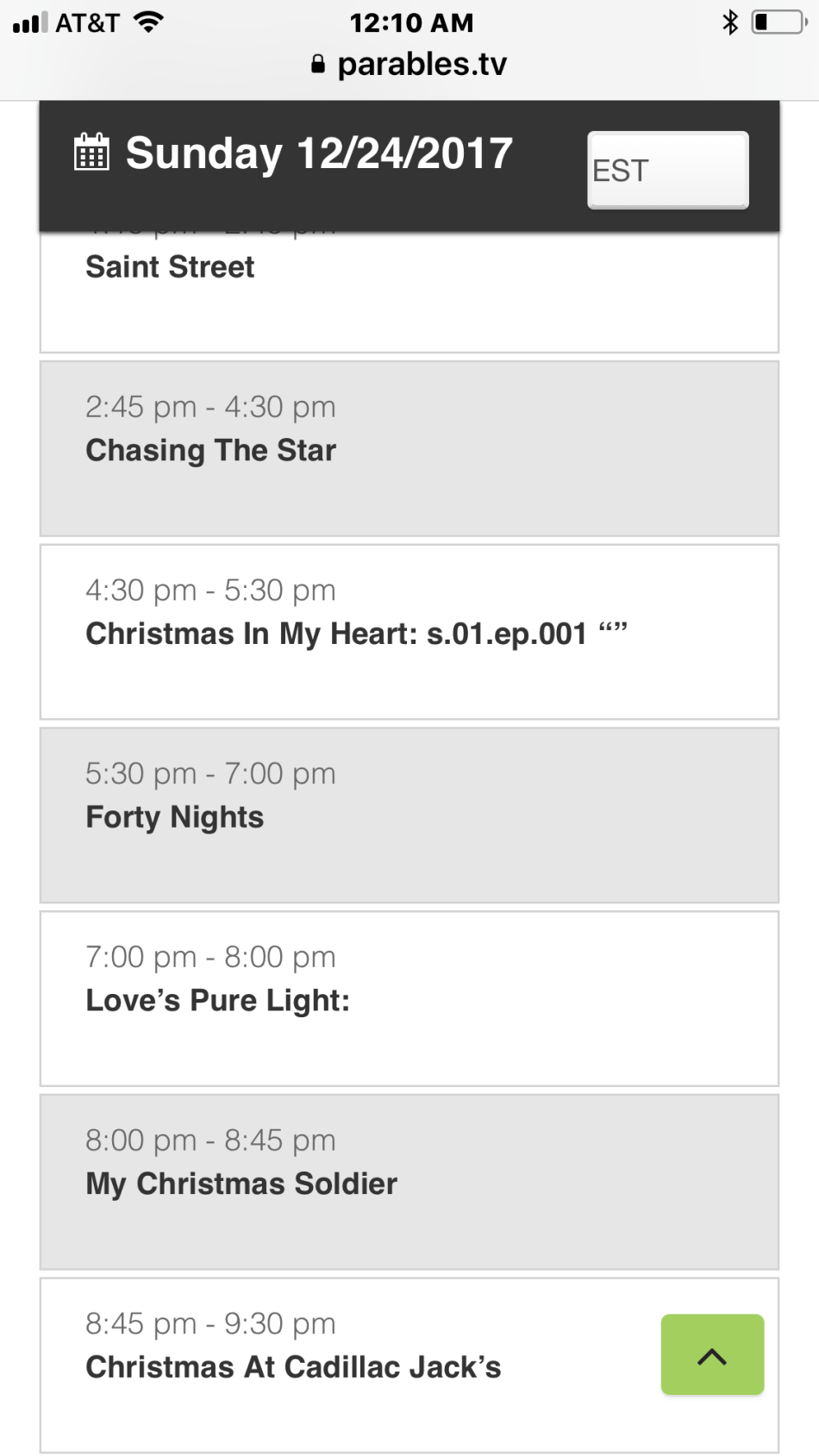819x1456 pixels.
Task: Tap the green back-to-top arrow button
Action: pyautogui.click(x=712, y=1354)
